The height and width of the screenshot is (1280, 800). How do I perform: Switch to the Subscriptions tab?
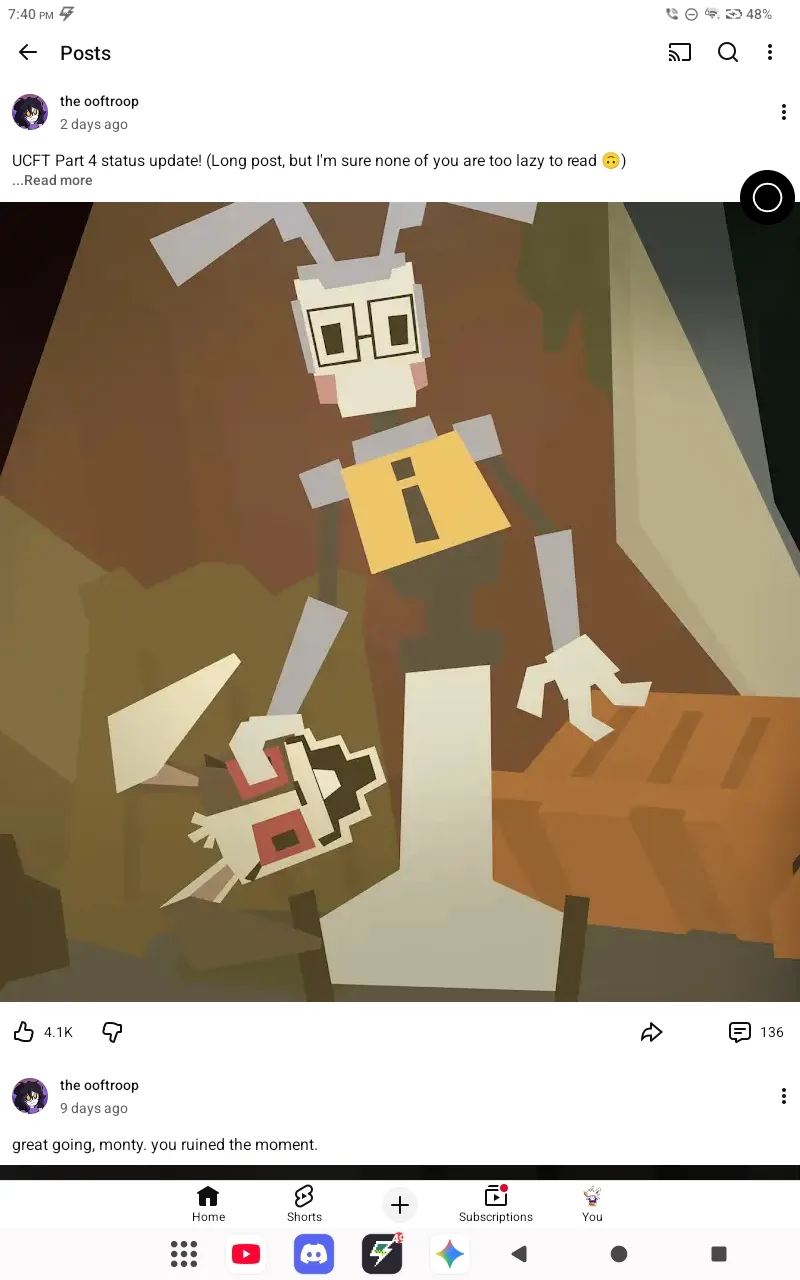tap(496, 1204)
